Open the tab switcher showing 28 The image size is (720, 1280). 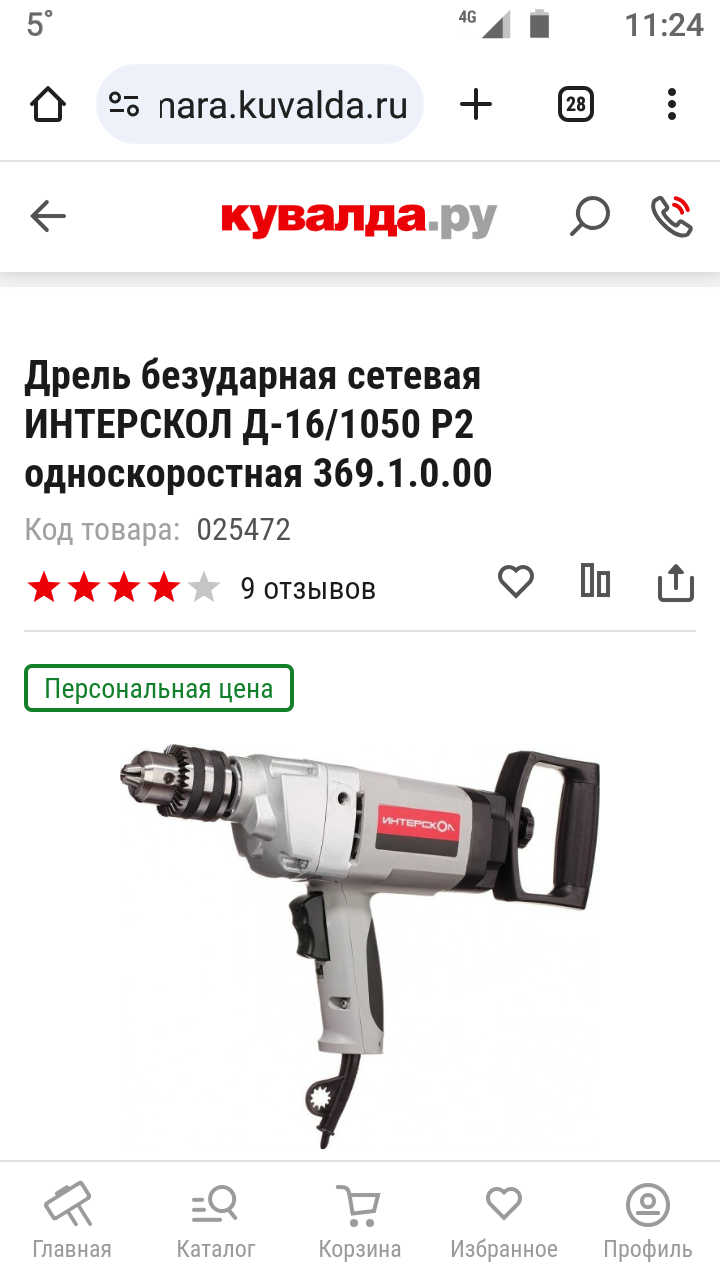click(576, 104)
